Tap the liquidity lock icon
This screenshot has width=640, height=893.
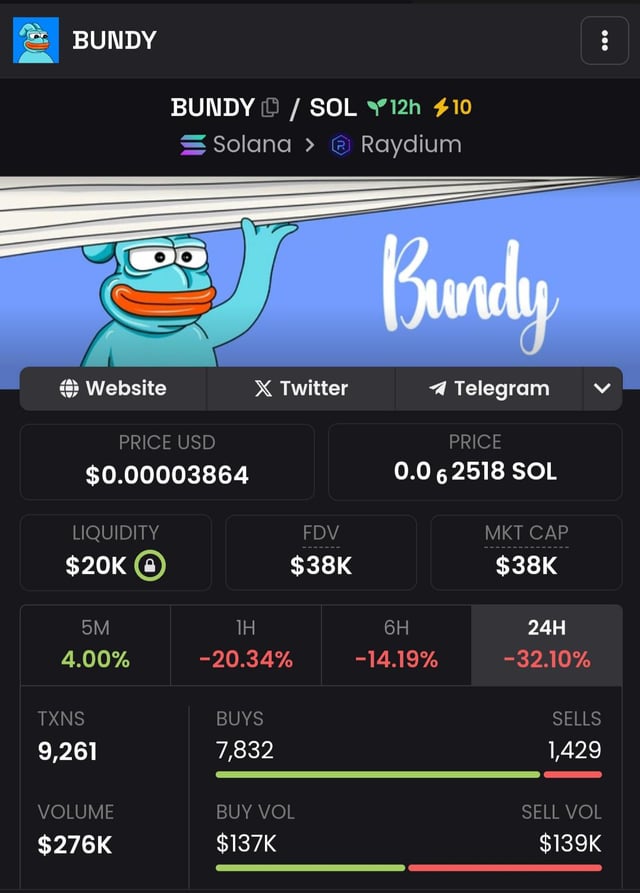pos(149,566)
